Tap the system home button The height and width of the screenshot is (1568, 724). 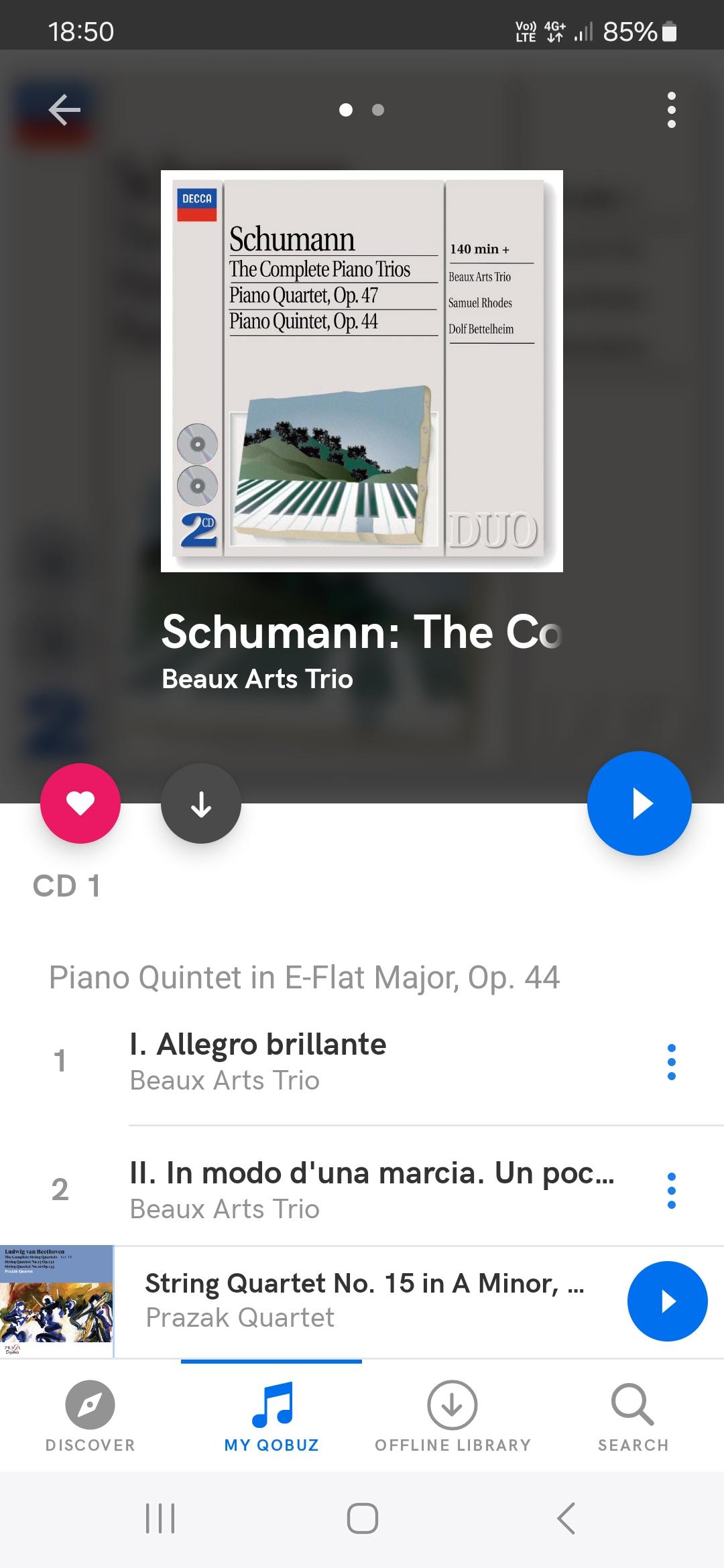(x=362, y=1518)
